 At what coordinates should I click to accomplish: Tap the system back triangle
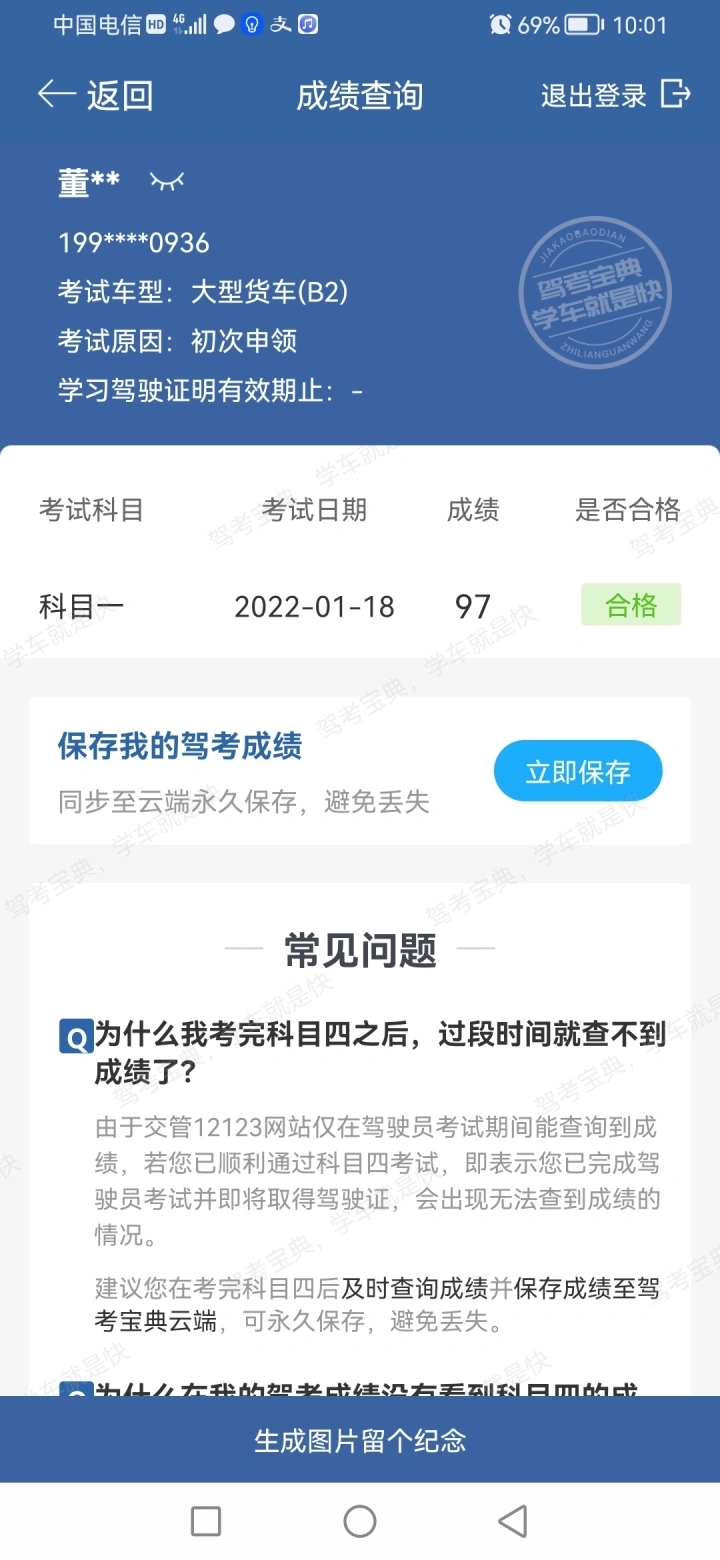coord(513,1521)
